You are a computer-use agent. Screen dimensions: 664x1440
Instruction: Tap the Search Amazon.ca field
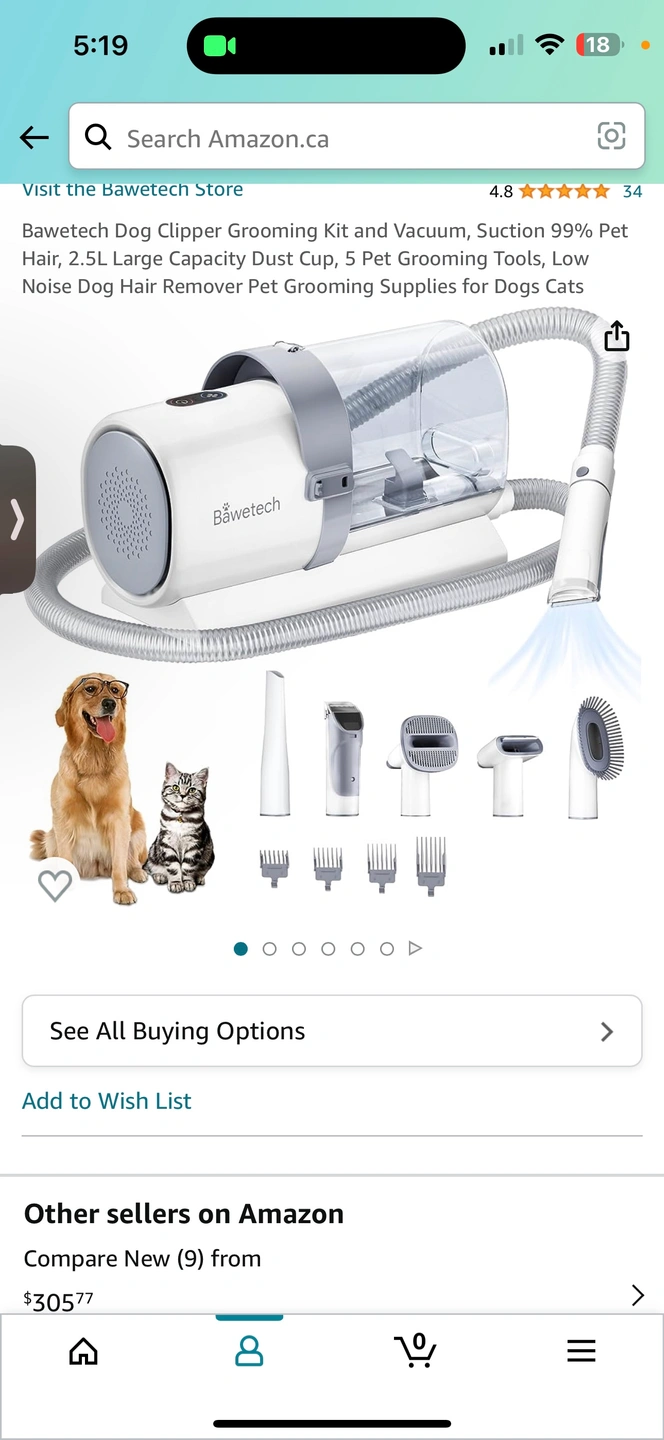click(340, 138)
